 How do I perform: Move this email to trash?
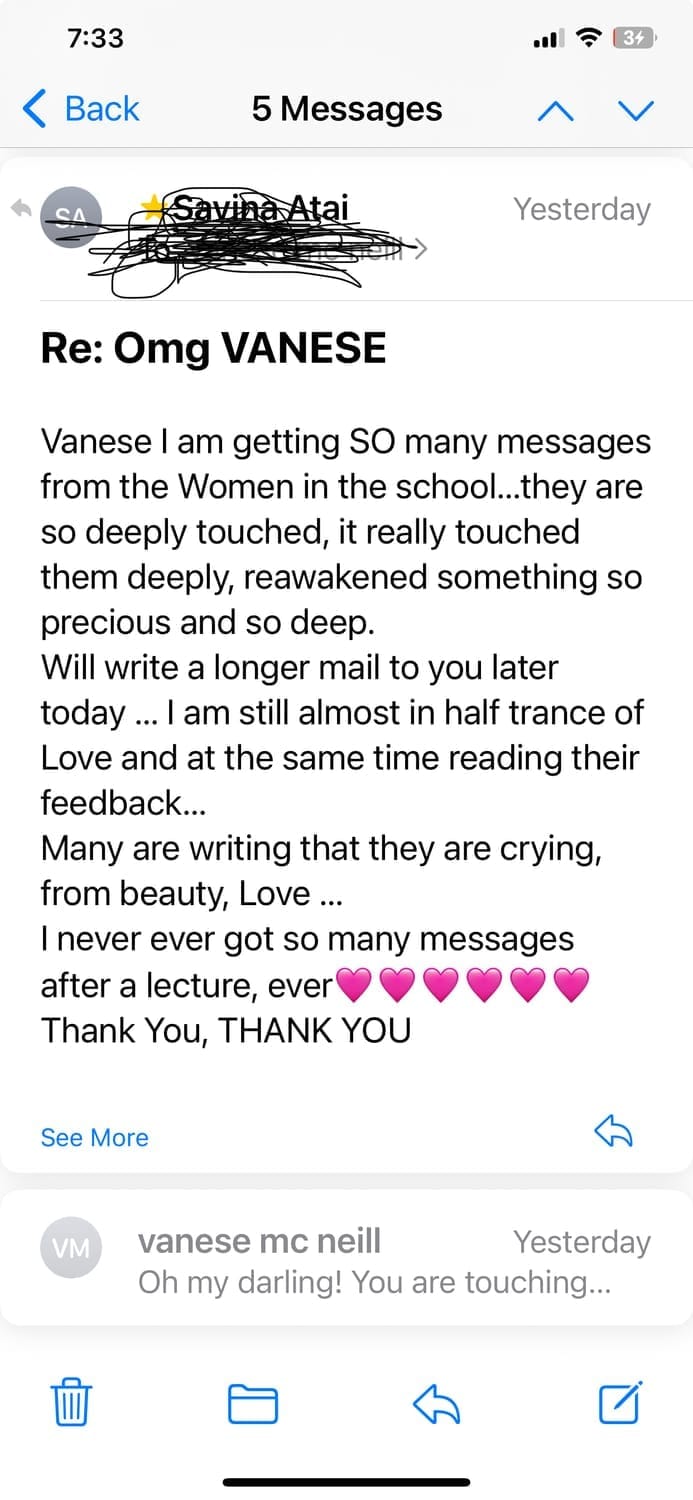71,1402
